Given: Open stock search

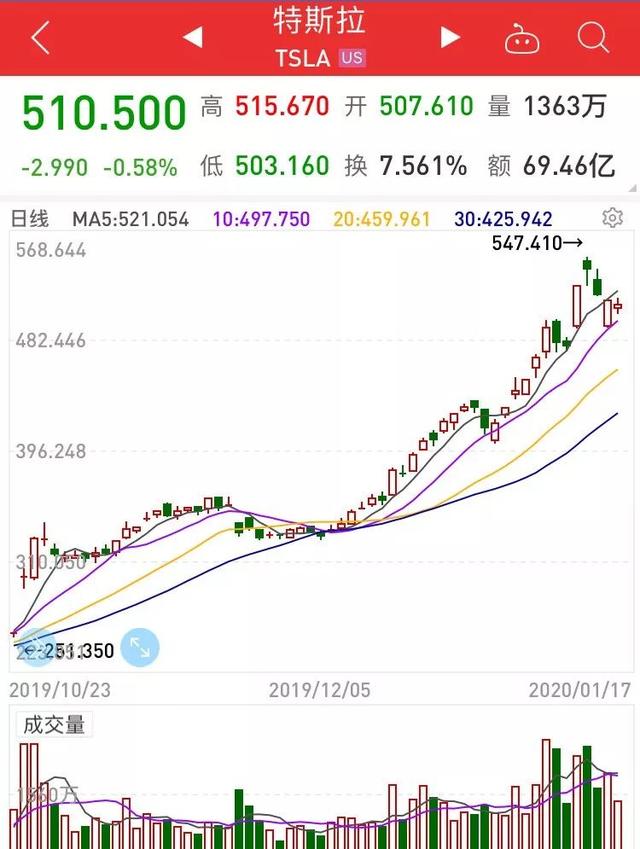Looking at the screenshot, I should pos(593,38).
